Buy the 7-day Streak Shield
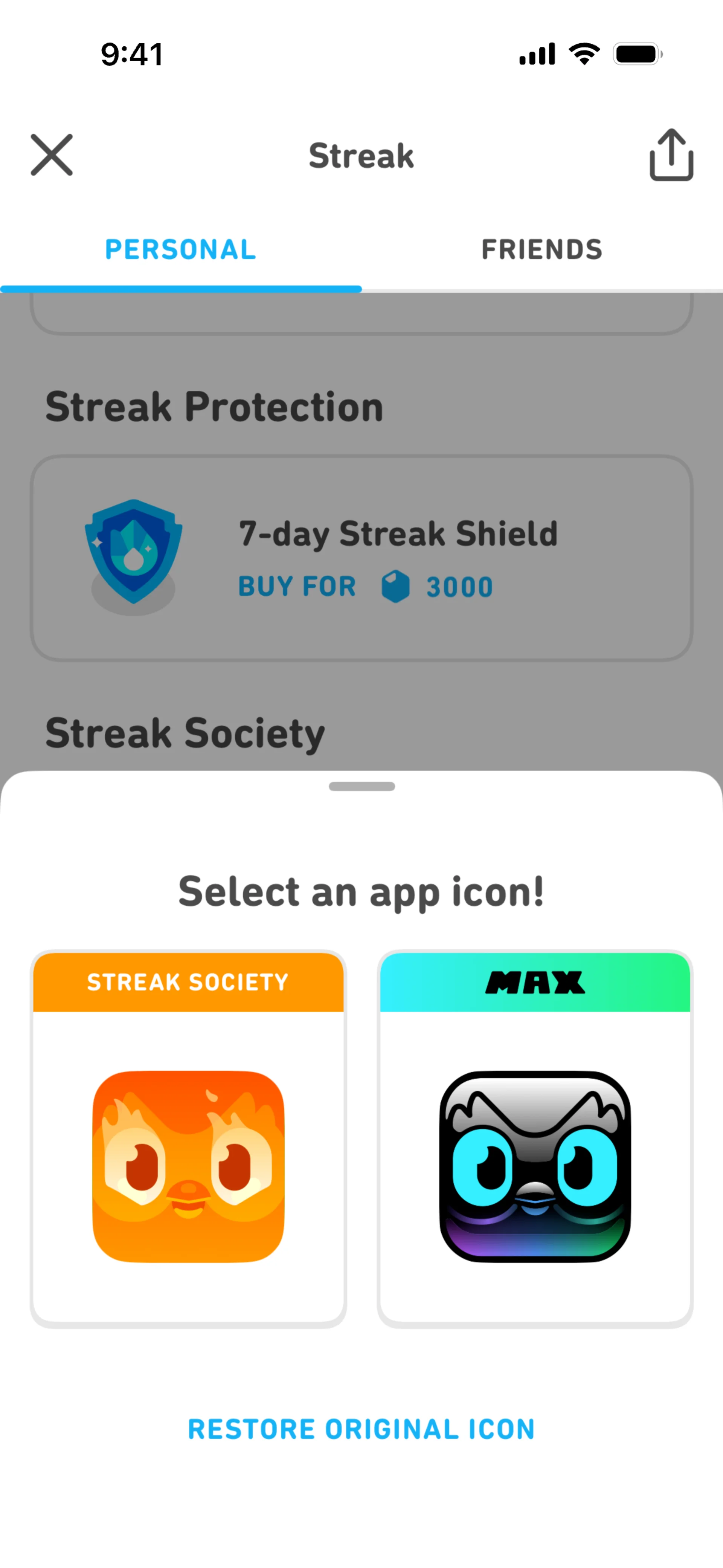Image resolution: width=723 pixels, height=1568 pixels. tap(365, 586)
